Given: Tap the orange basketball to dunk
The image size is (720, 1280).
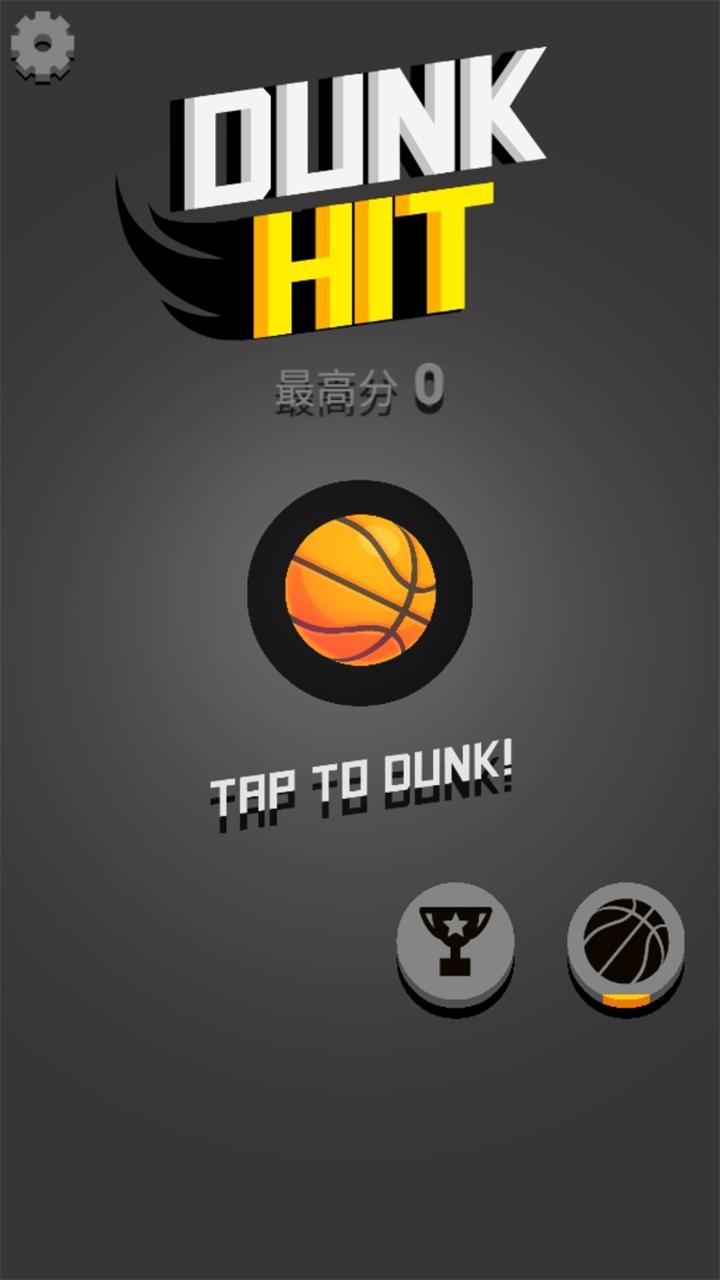Looking at the screenshot, I should [360, 590].
